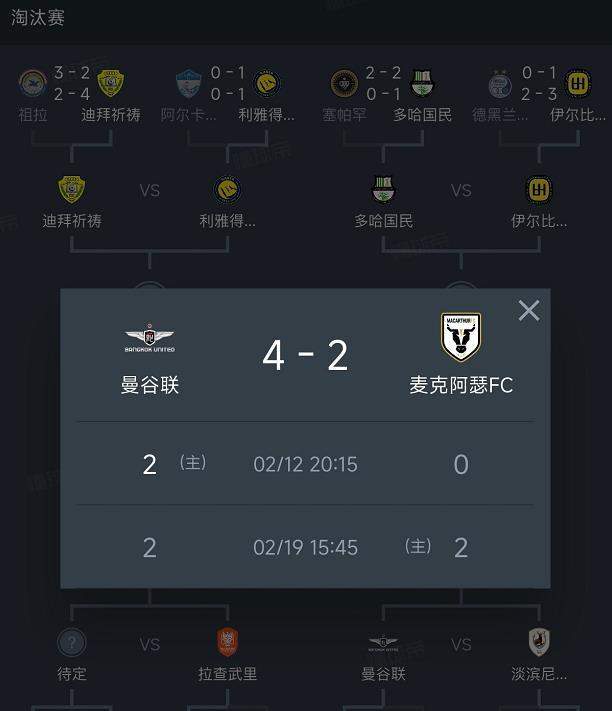
Task: Close the match result popup
Action: coord(529,311)
